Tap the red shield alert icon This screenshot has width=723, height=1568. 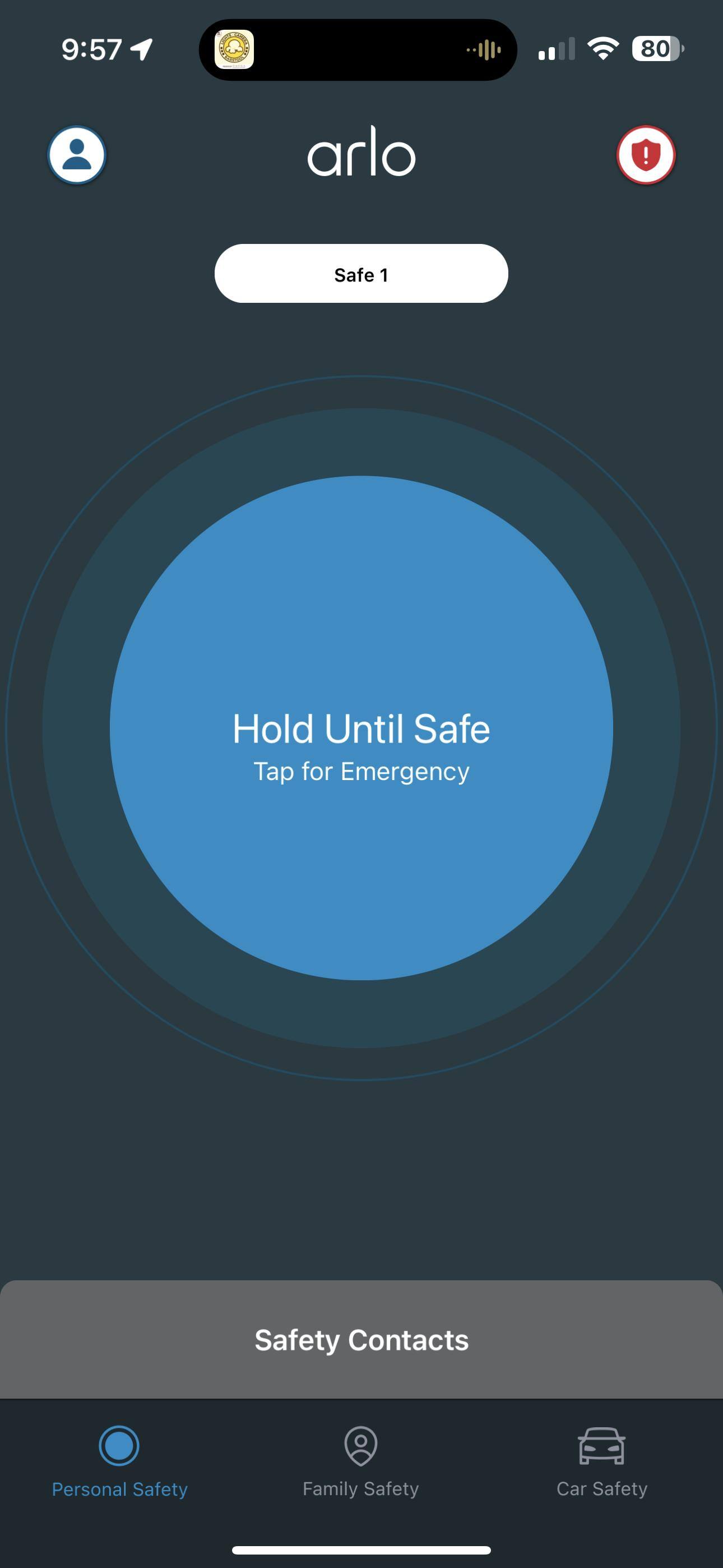(x=646, y=155)
